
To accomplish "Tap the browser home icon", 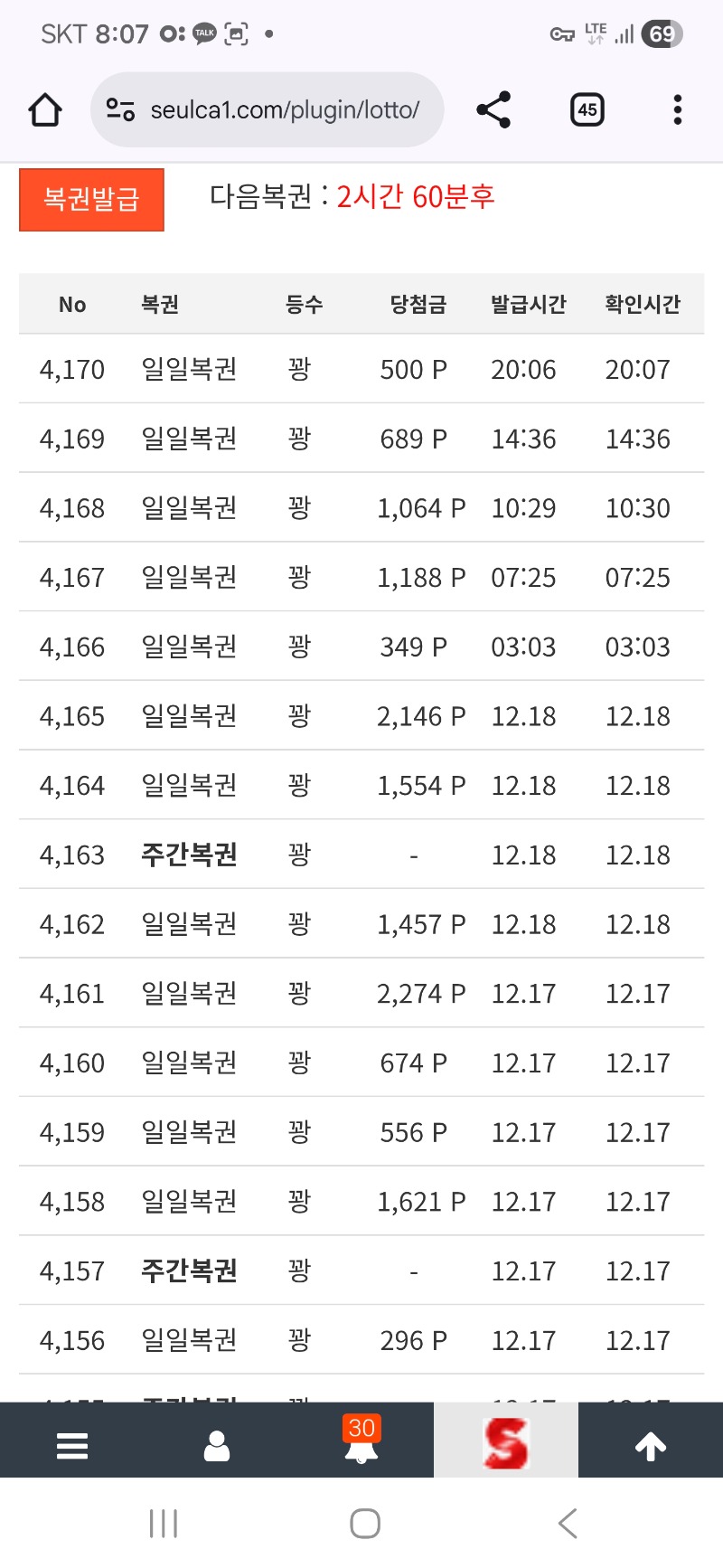I will [x=45, y=110].
